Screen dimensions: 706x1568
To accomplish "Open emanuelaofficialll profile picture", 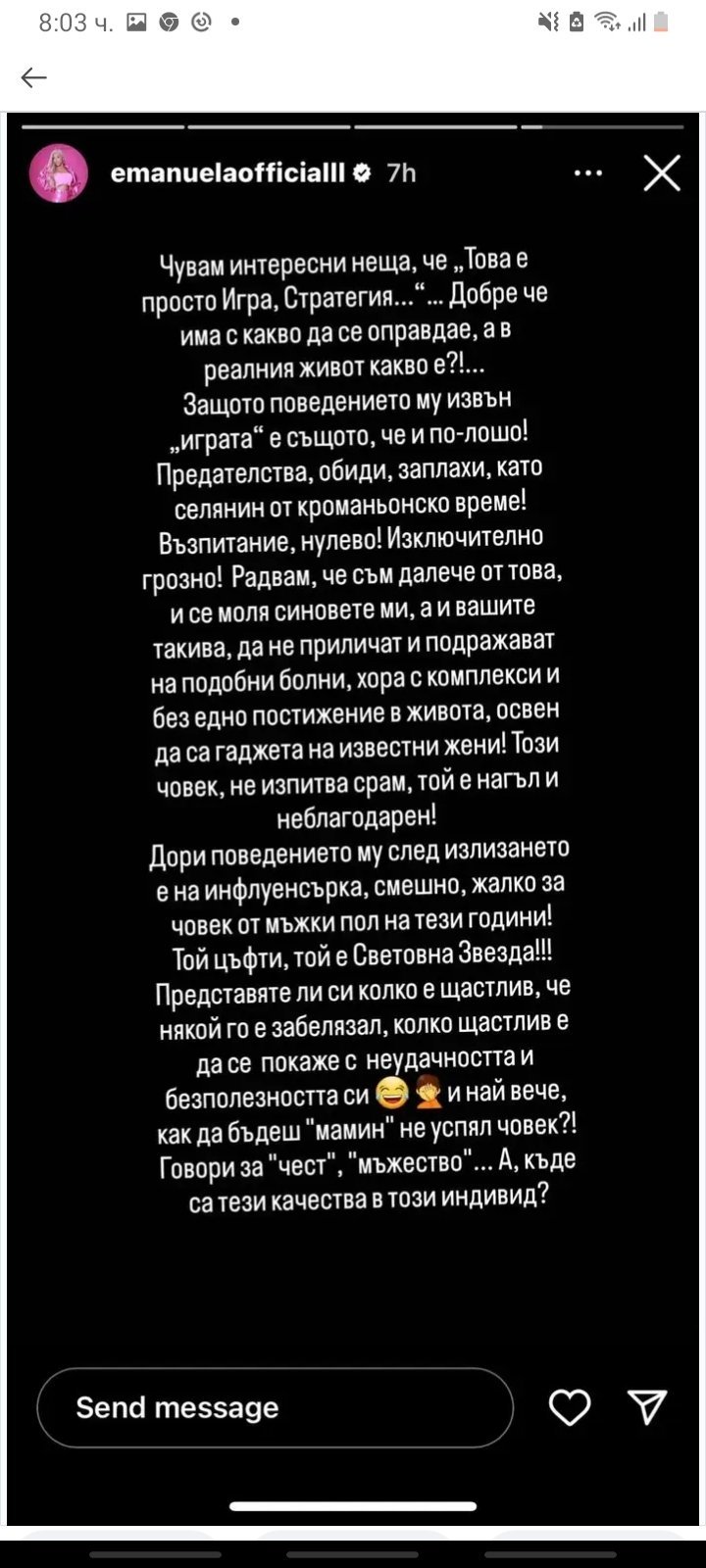I will 61,173.
